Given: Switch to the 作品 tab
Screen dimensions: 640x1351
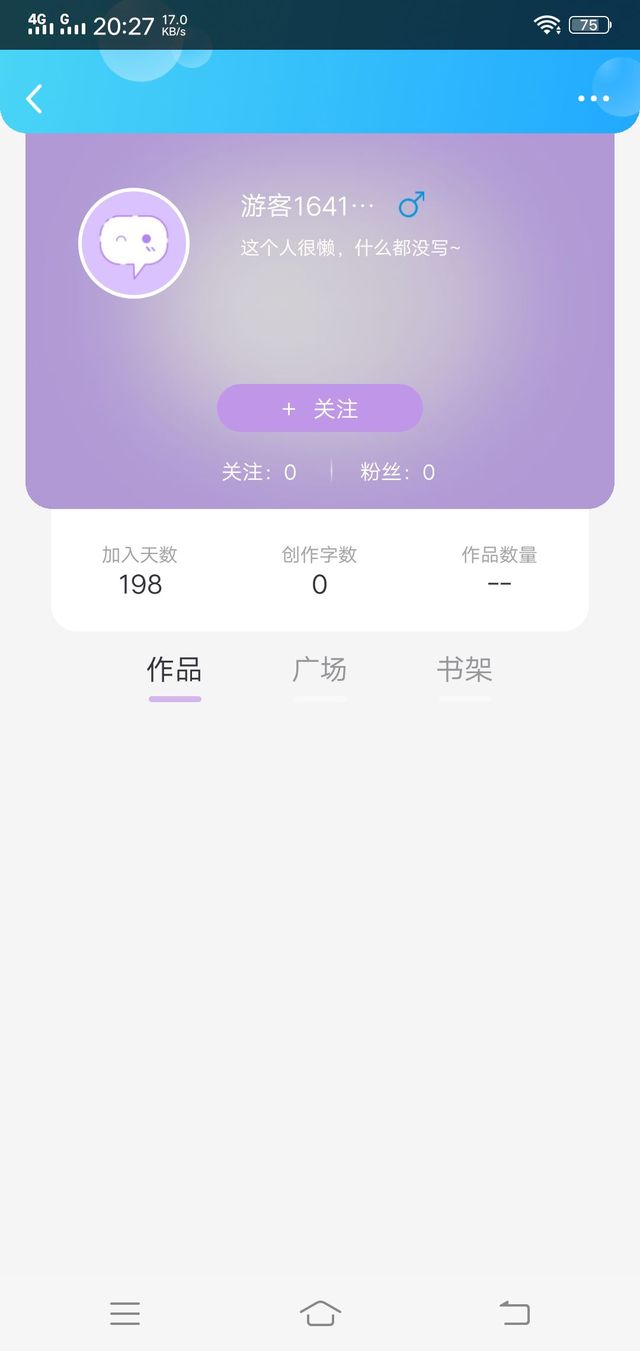Looking at the screenshot, I should (x=175, y=670).
